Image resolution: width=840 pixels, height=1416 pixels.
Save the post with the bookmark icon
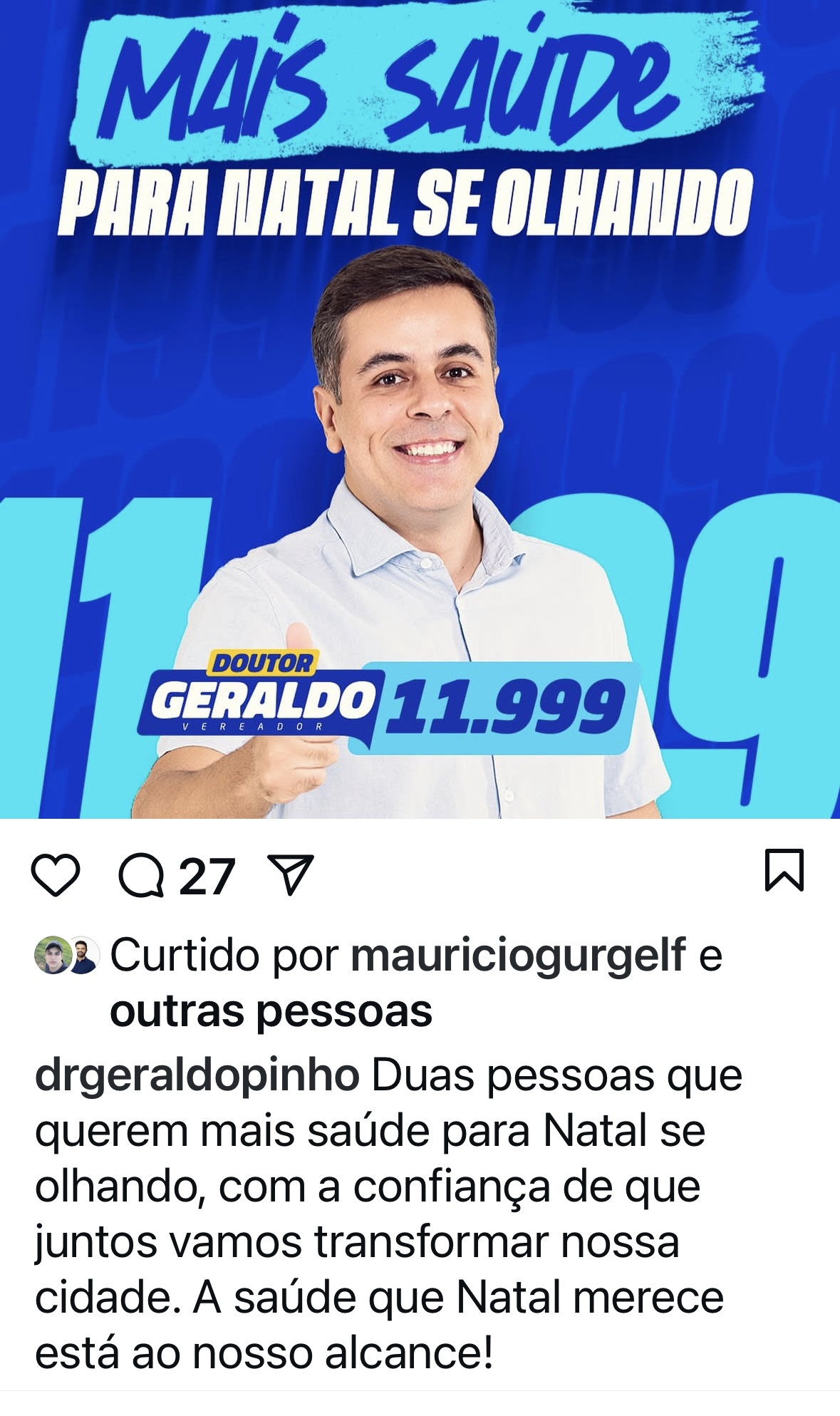784,870
